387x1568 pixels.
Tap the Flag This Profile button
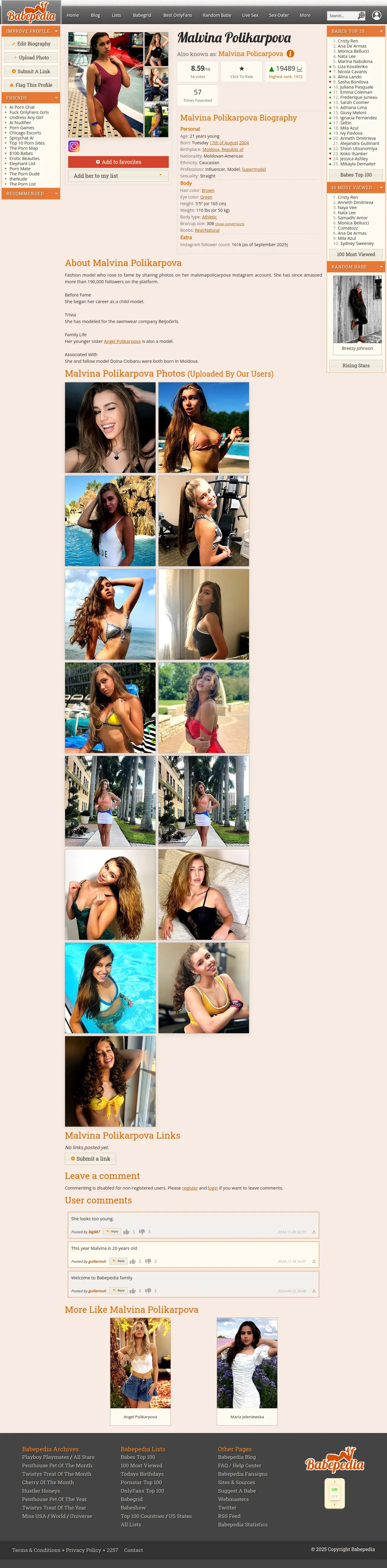click(31, 85)
